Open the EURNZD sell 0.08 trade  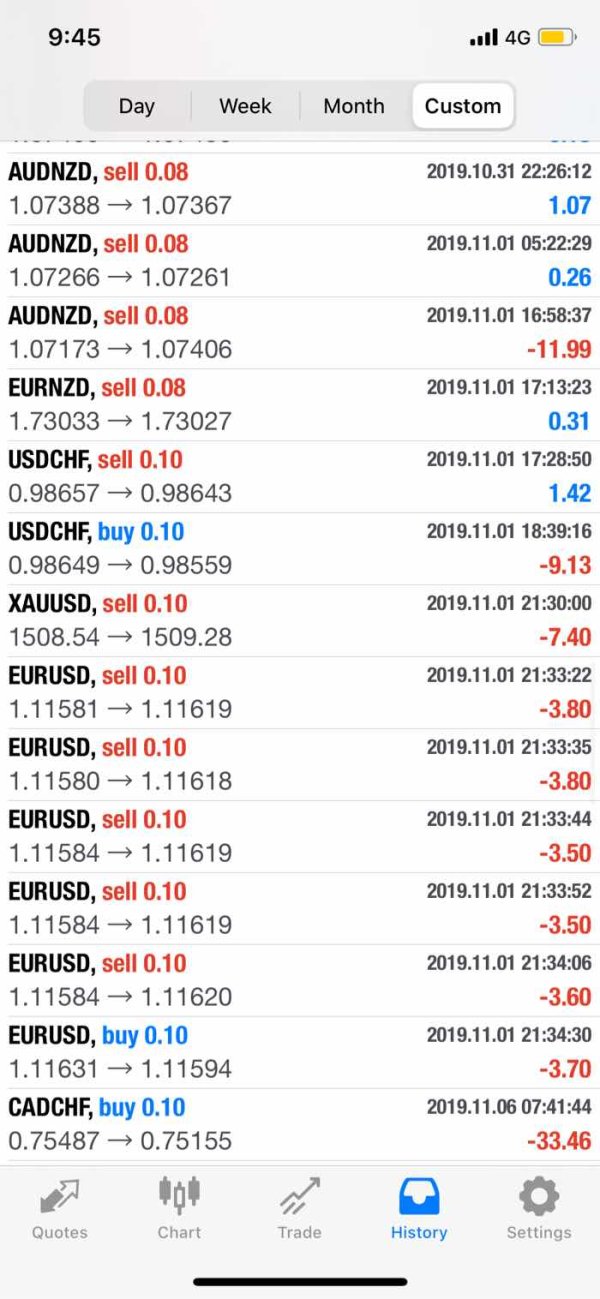(300, 405)
